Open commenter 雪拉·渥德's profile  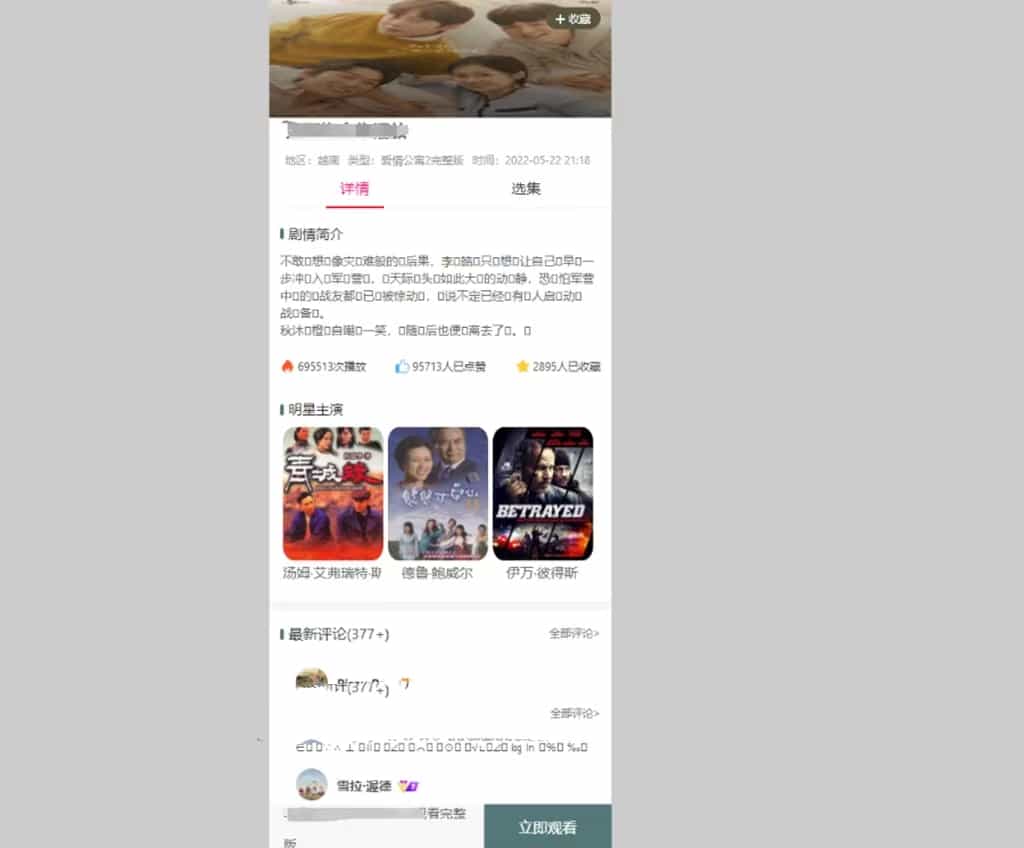point(312,785)
